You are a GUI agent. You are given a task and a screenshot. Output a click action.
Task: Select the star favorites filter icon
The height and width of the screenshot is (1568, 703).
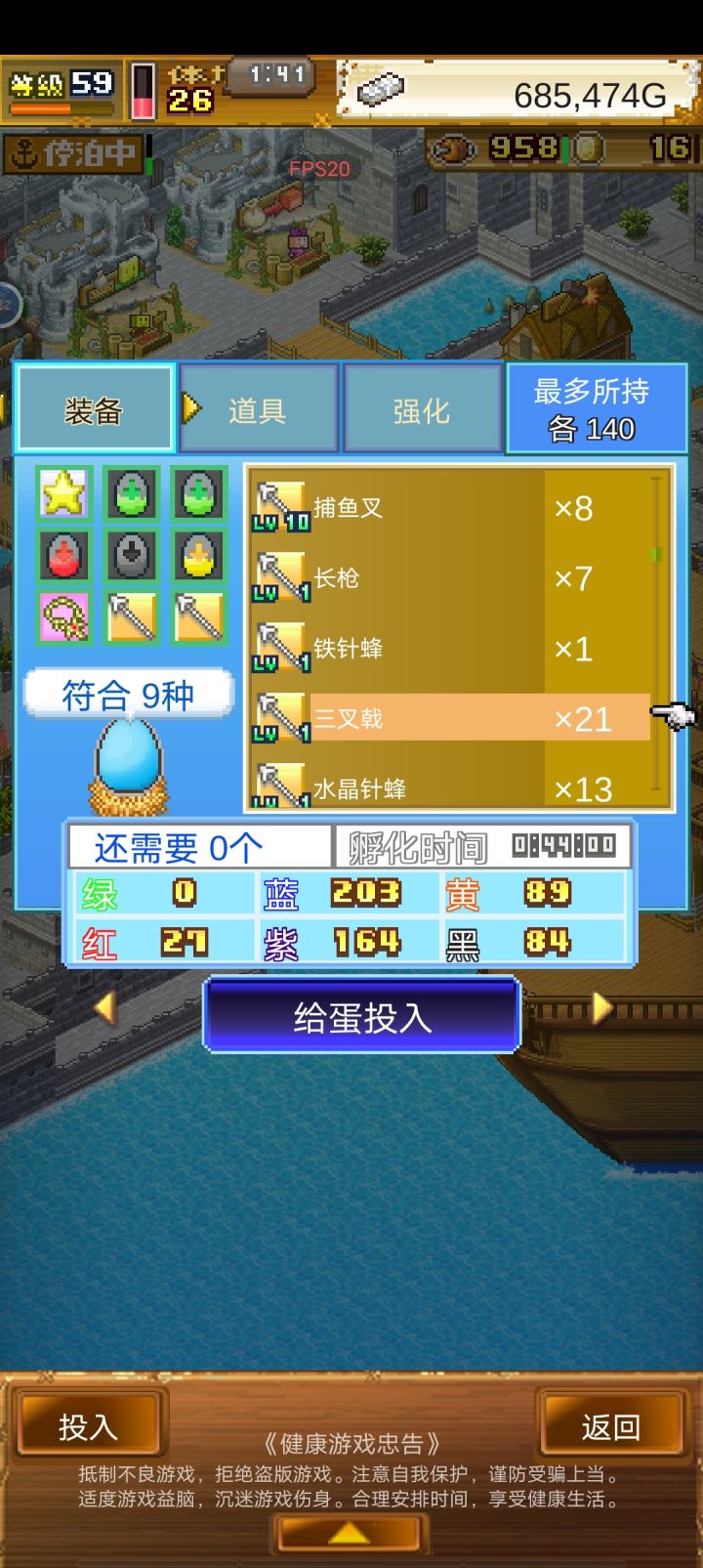click(x=63, y=493)
